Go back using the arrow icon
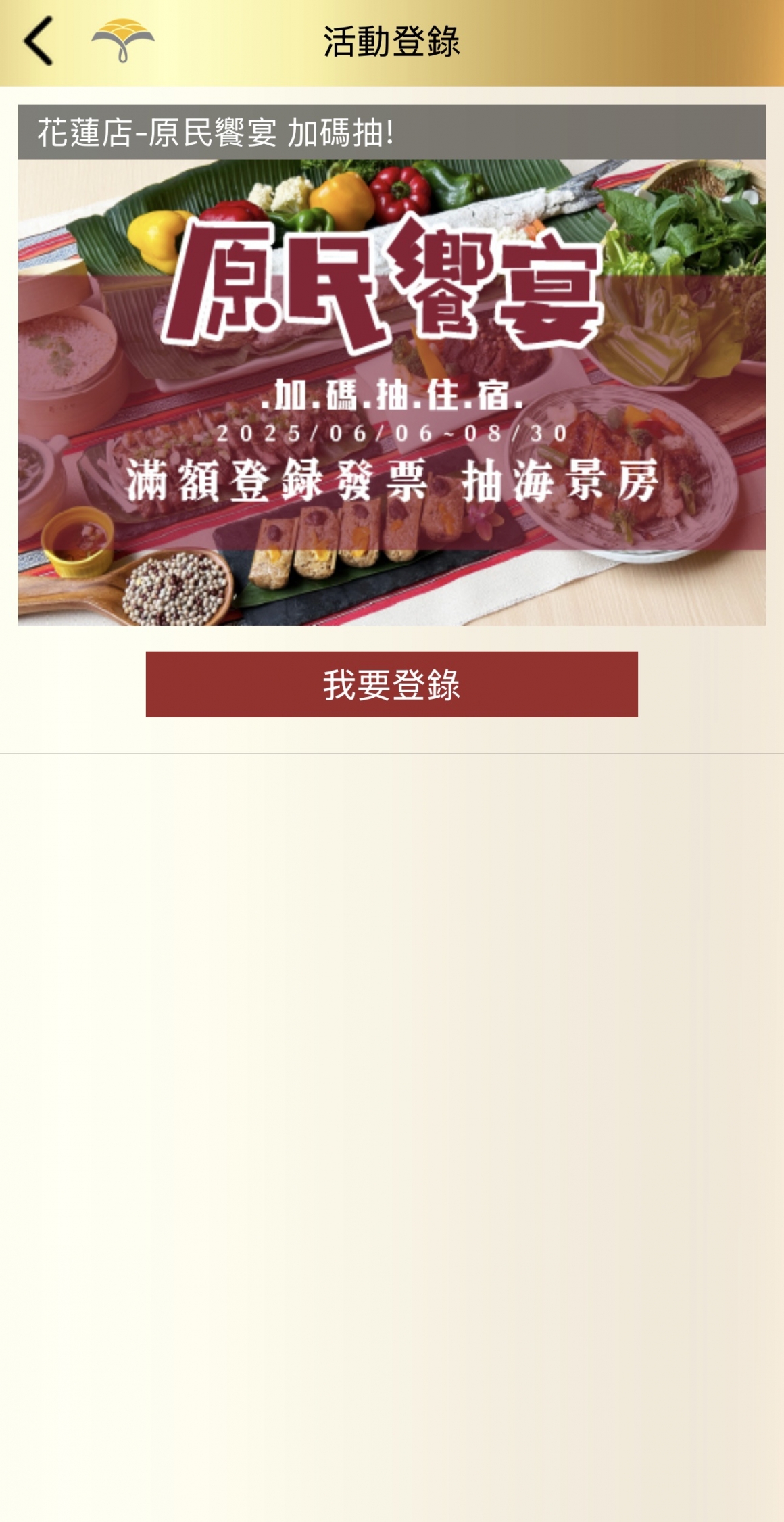 tap(39, 42)
